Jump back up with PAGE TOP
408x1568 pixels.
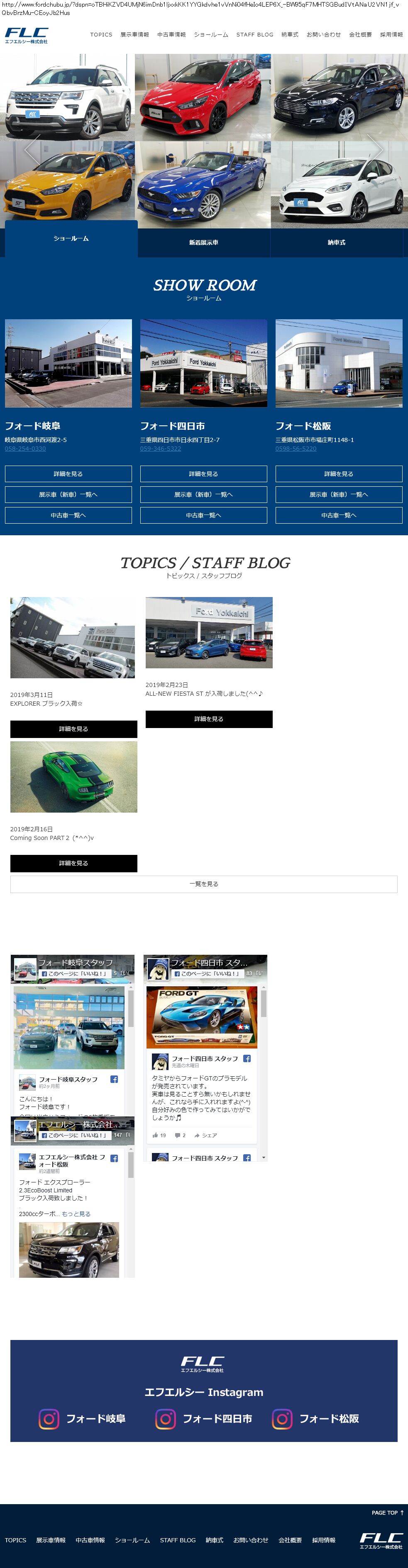tap(387, 1512)
